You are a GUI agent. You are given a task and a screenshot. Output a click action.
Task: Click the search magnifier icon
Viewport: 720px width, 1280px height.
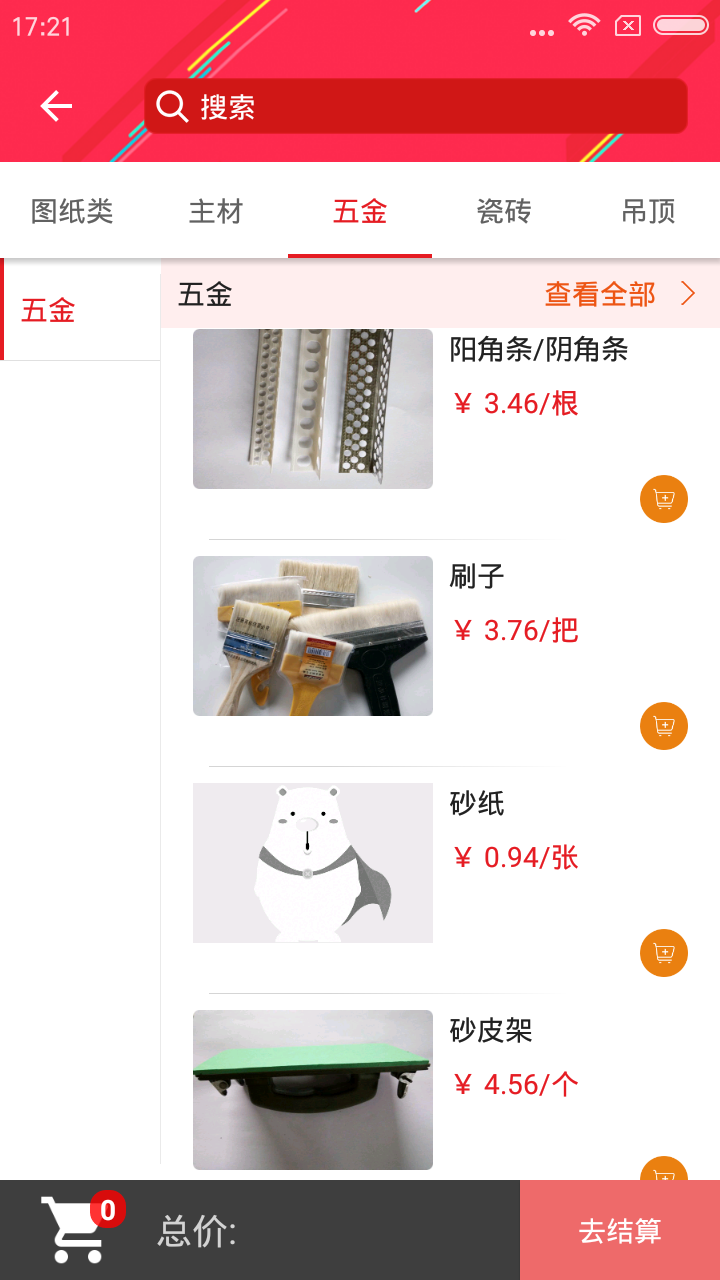pyautogui.click(x=171, y=105)
